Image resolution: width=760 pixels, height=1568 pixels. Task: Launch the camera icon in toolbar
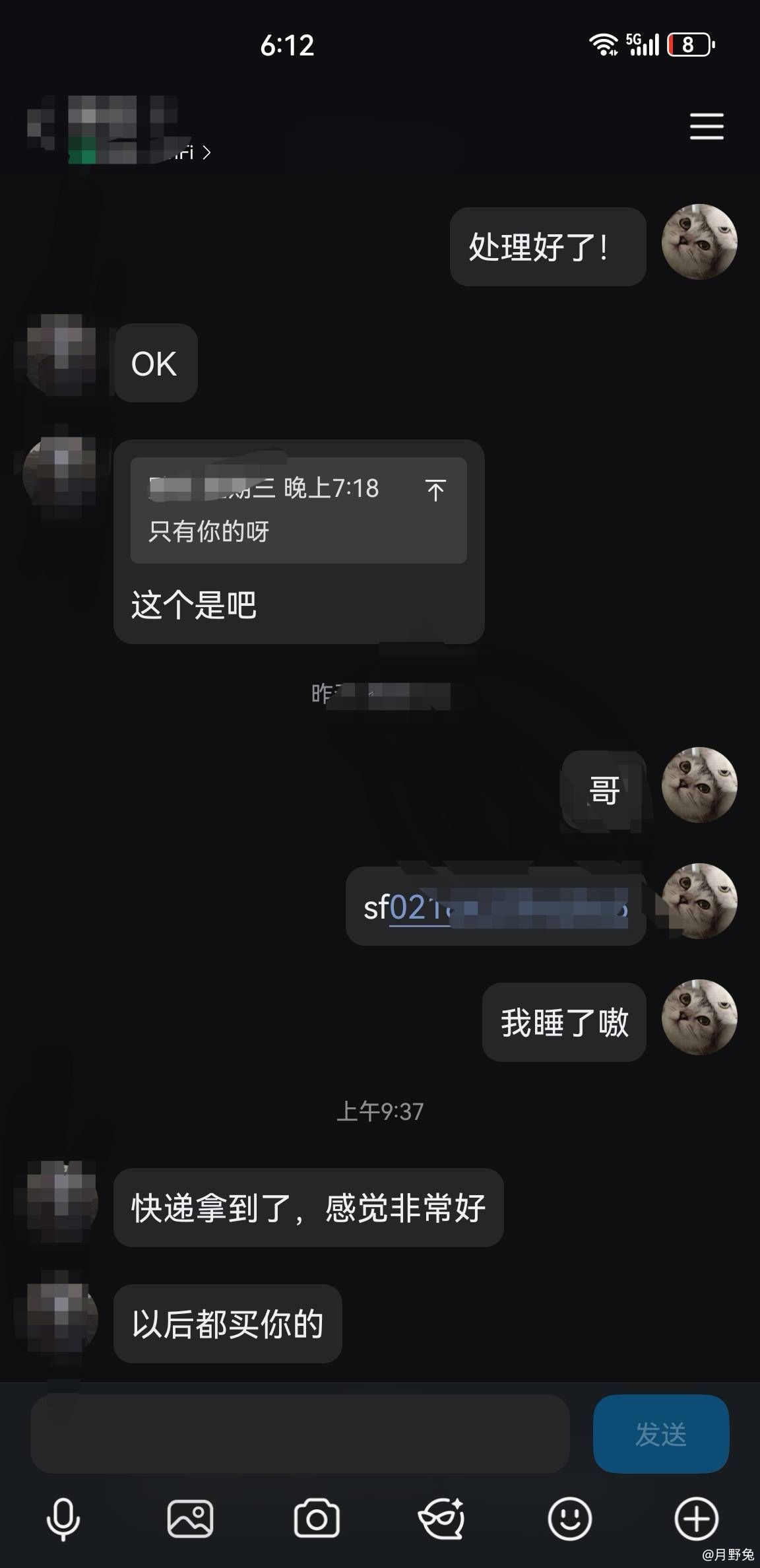[317, 1519]
